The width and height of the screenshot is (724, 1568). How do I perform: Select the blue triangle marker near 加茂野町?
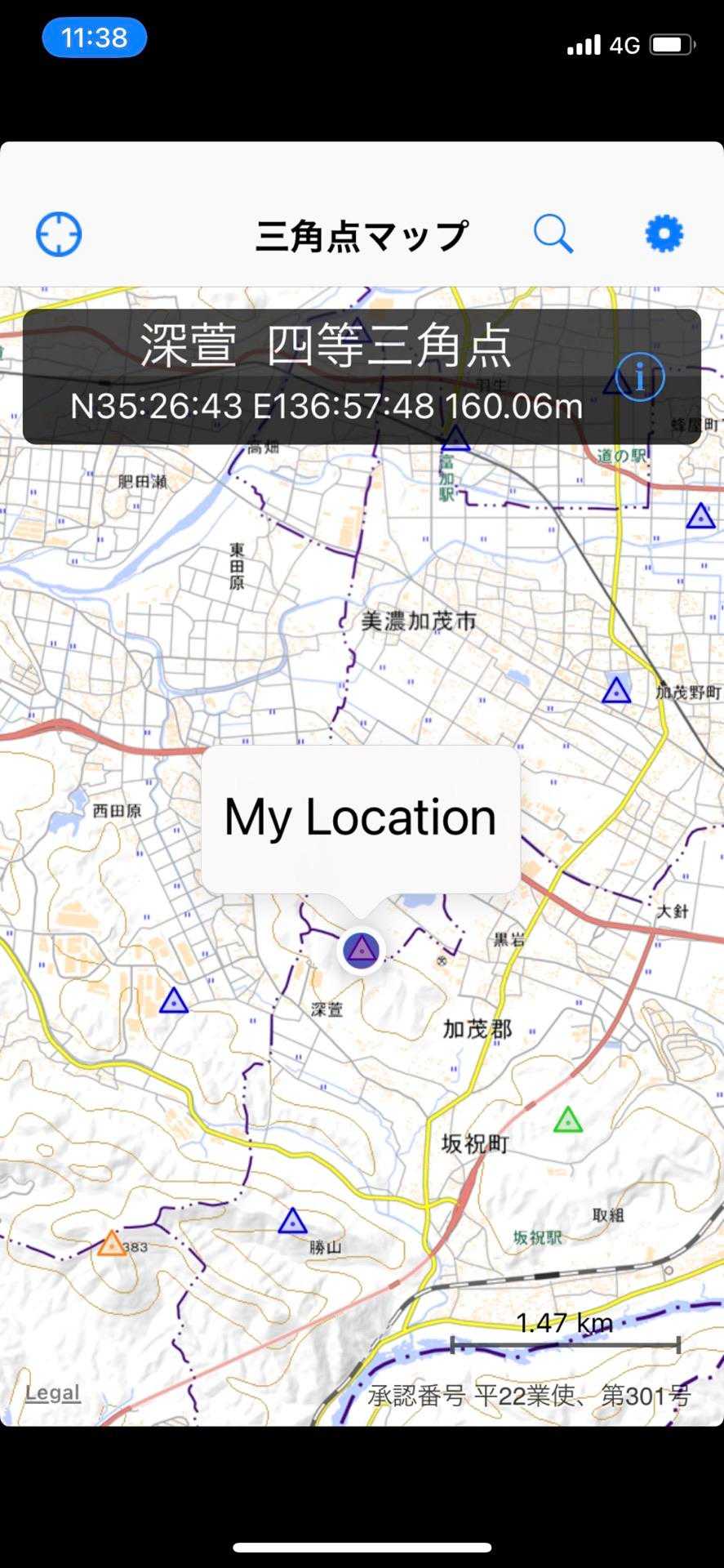pyautogui.click(x=616, y=691)
